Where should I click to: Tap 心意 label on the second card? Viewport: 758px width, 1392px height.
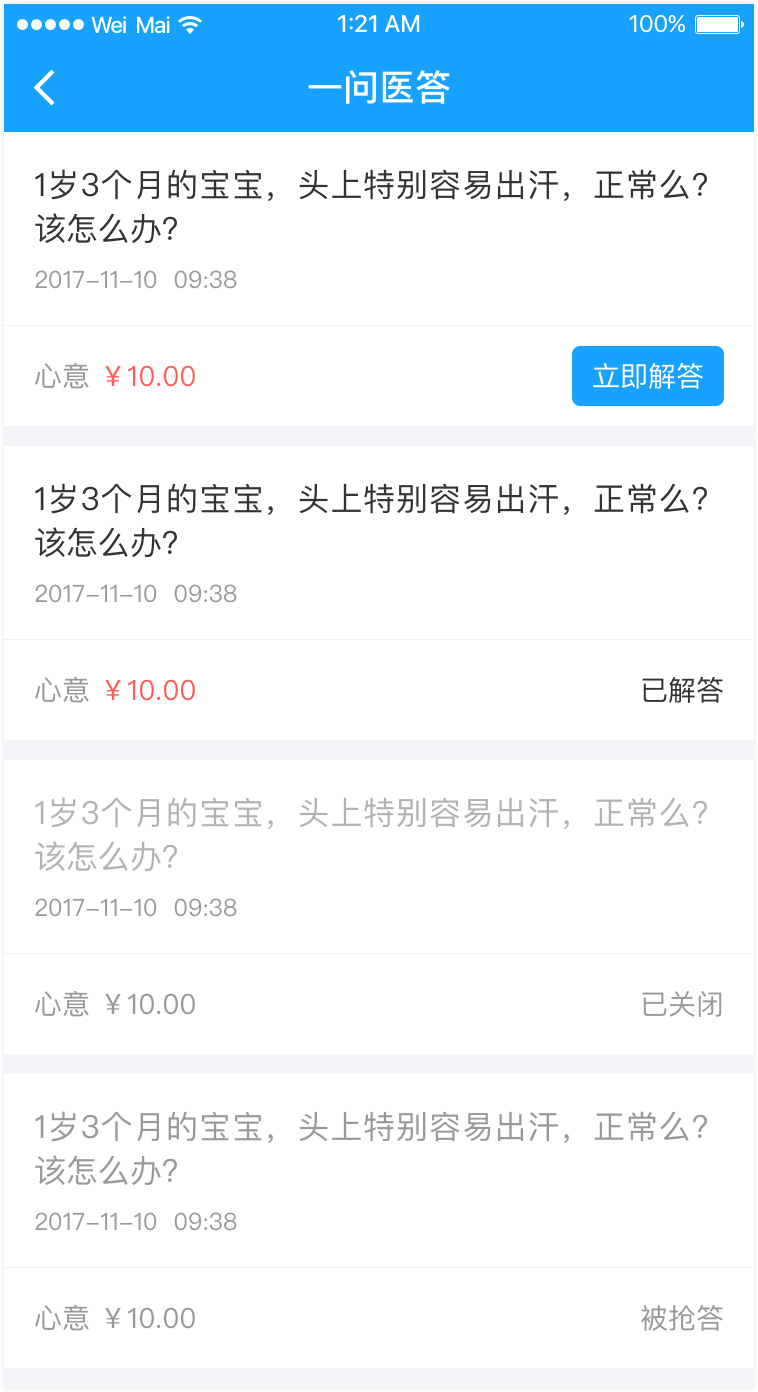tap(63, 690)
